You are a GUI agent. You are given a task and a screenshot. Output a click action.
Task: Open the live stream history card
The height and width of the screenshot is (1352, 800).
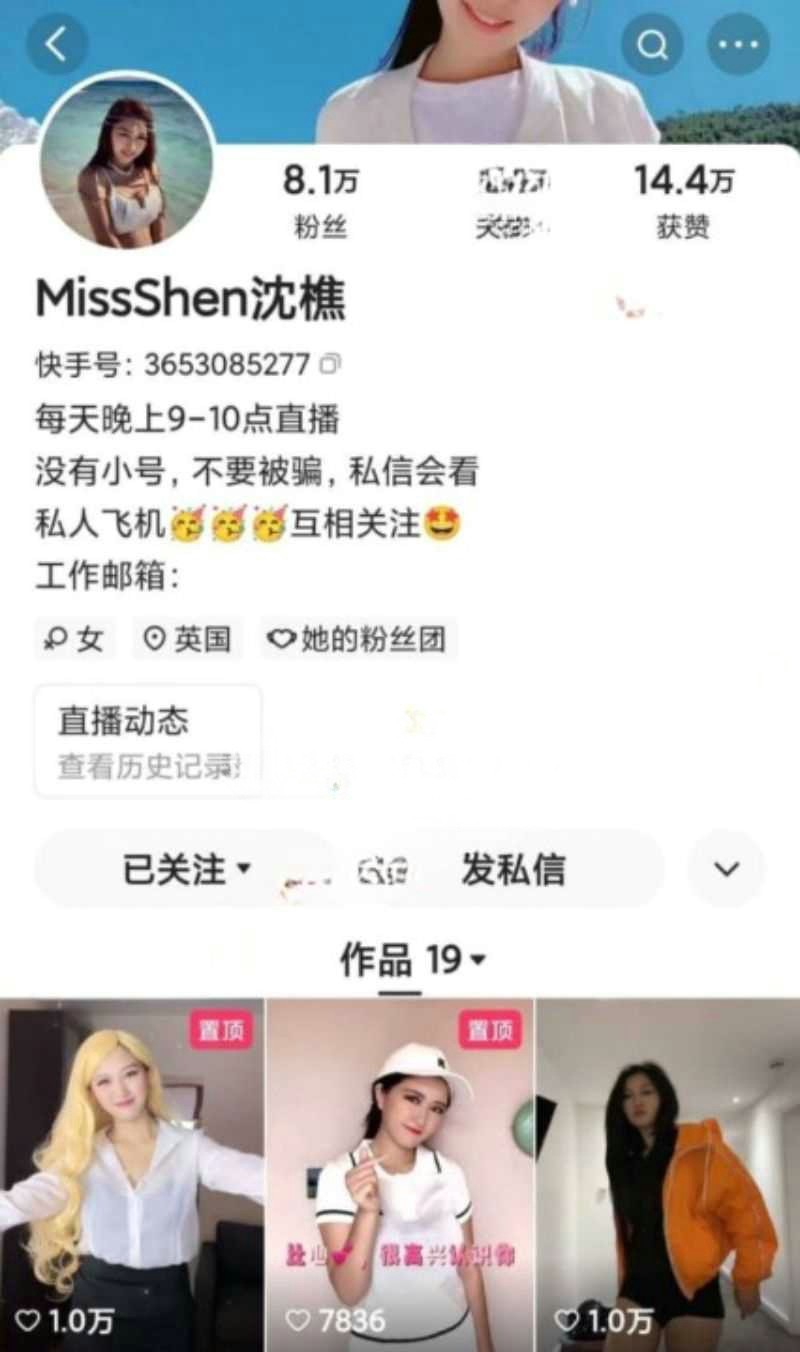click(148, 741)
